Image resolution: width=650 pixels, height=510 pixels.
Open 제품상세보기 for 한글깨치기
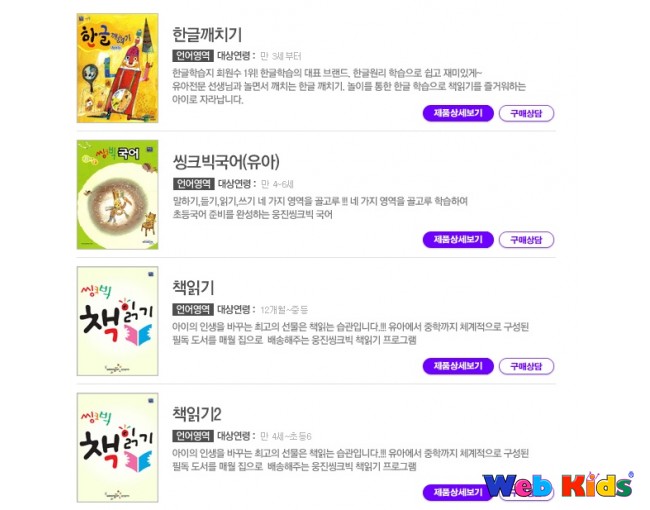pos(458,113)
